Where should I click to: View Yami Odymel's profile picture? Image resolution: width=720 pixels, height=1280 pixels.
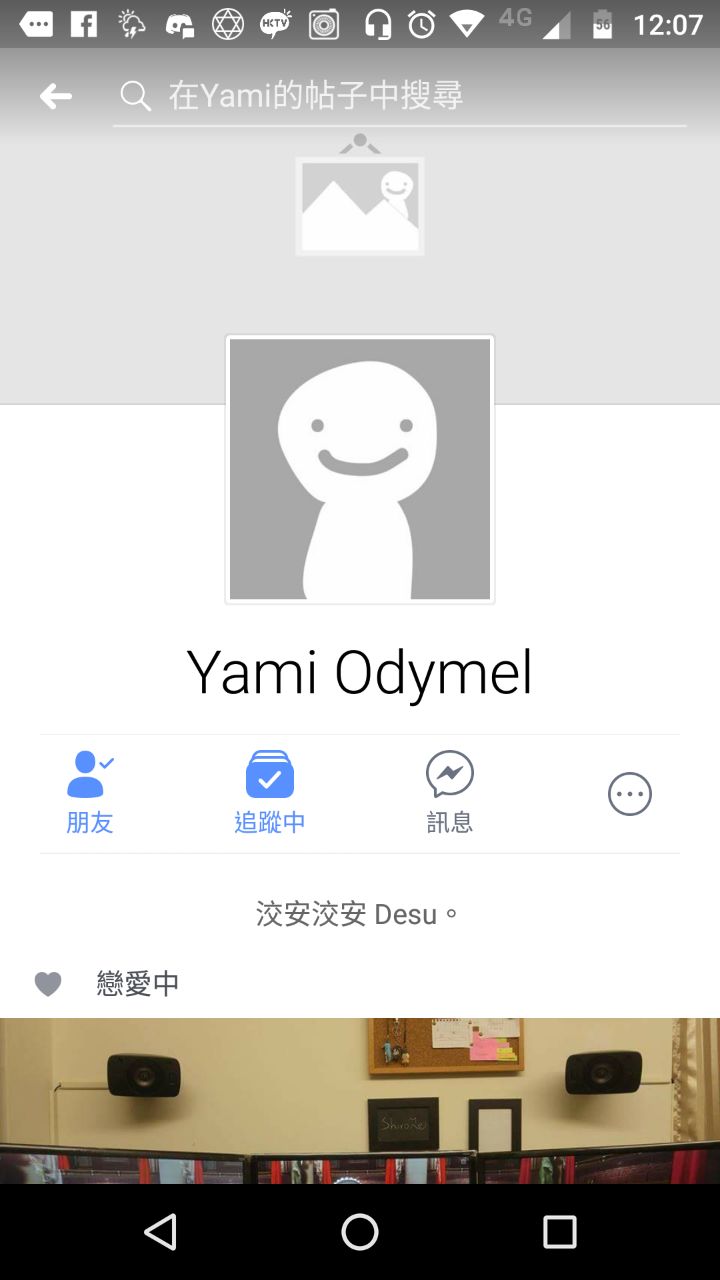tap(360, 469)
